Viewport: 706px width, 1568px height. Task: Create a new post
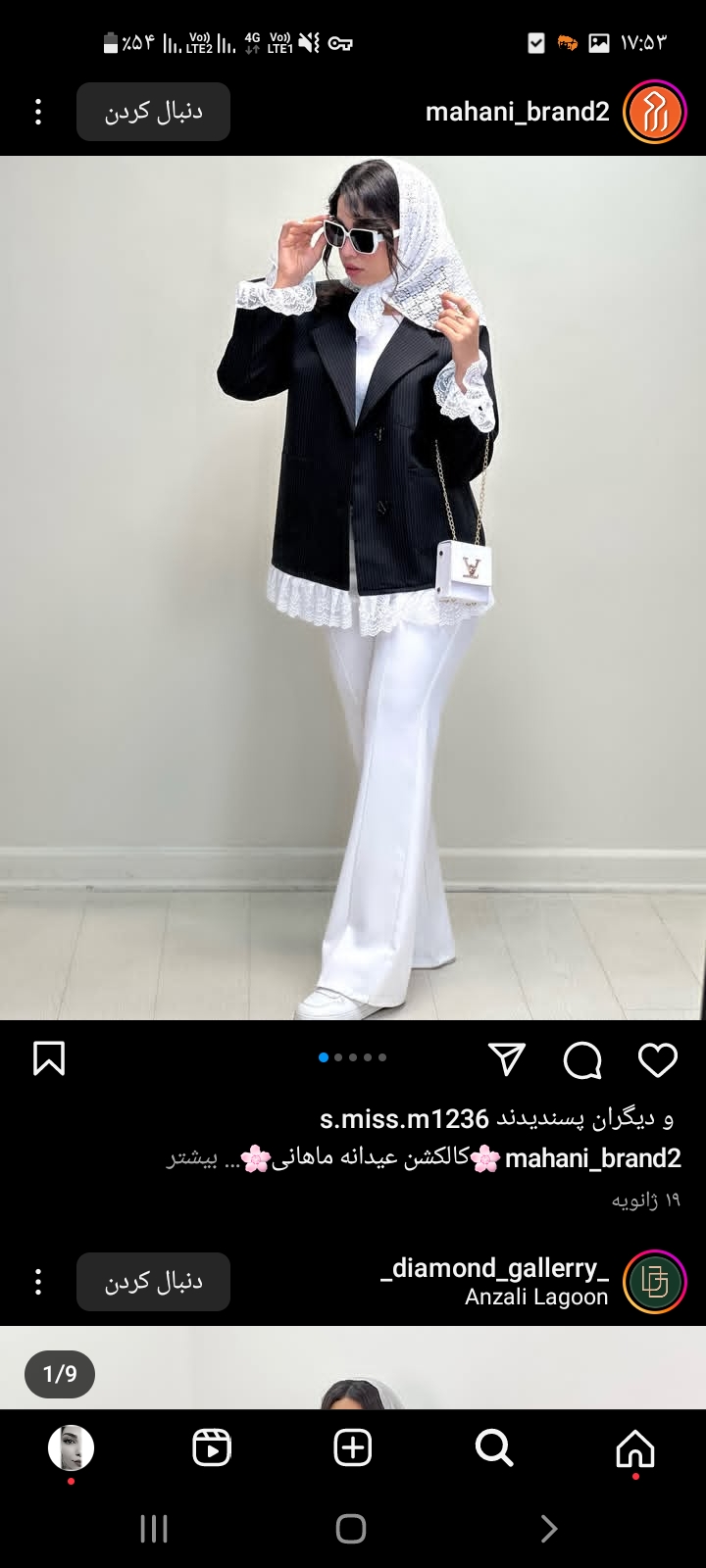coord(353,1447)
